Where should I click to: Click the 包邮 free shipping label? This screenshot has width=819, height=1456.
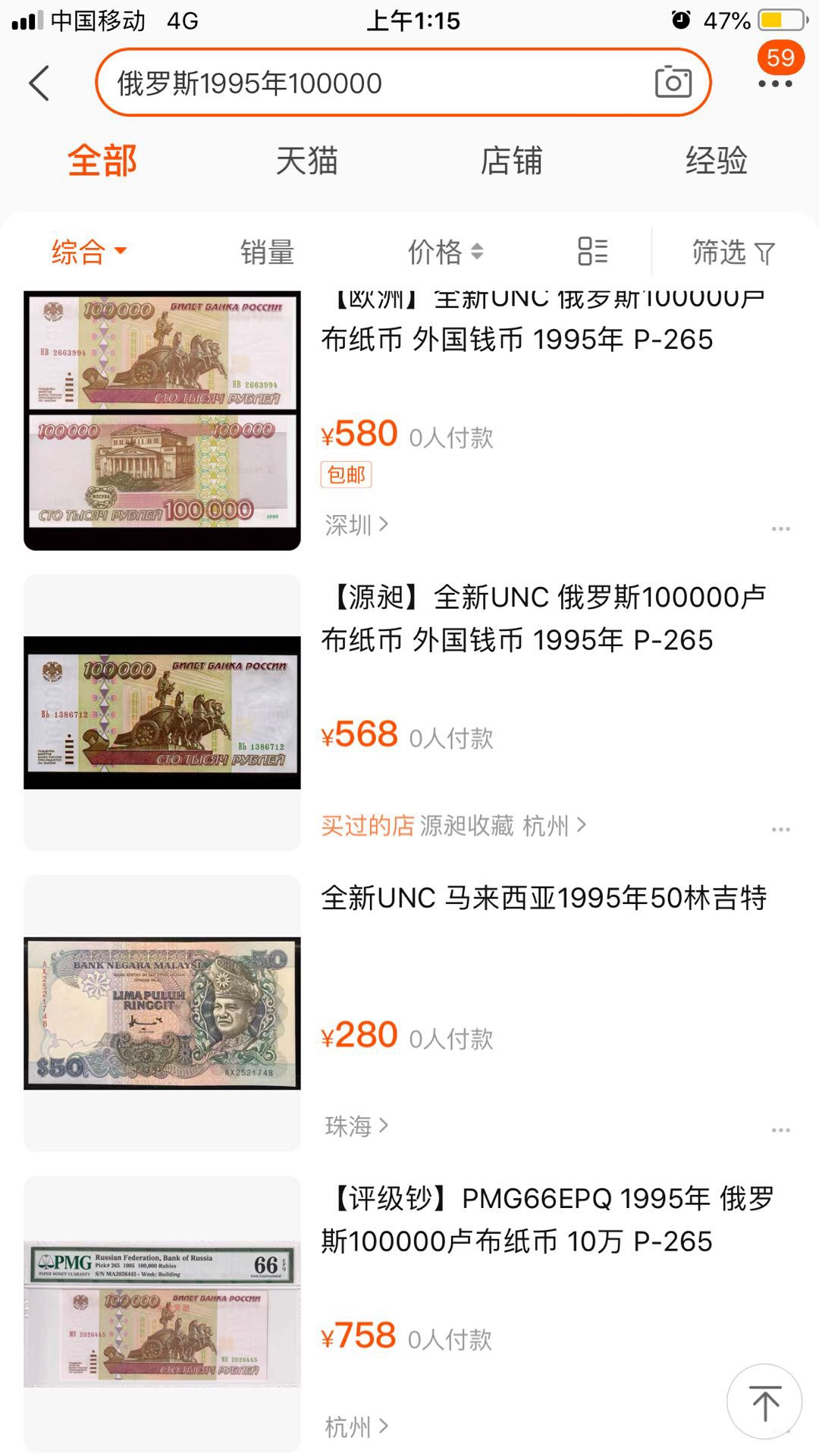coord(345,472)
